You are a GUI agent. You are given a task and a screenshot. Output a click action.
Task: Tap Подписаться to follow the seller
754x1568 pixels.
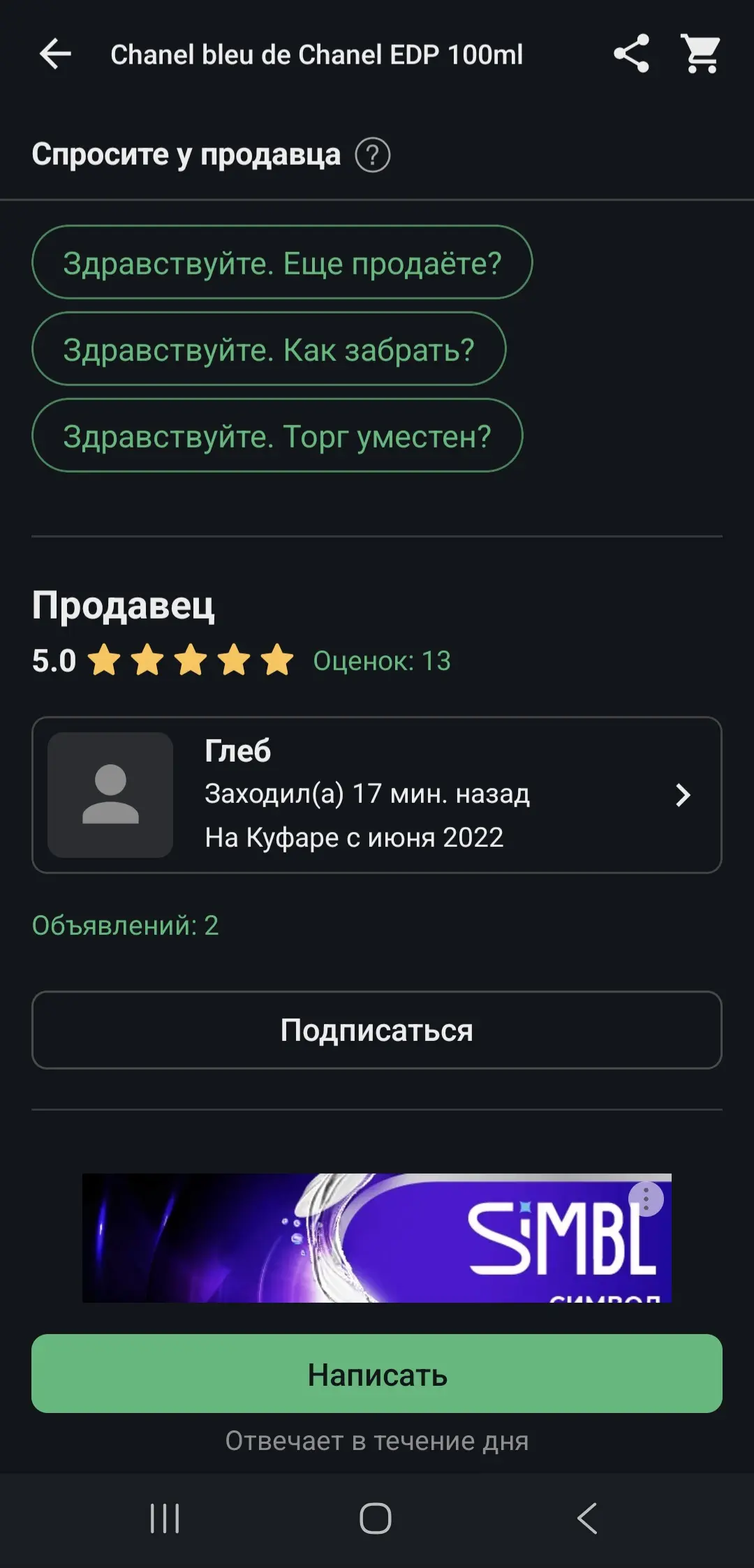click(377, 1030)
